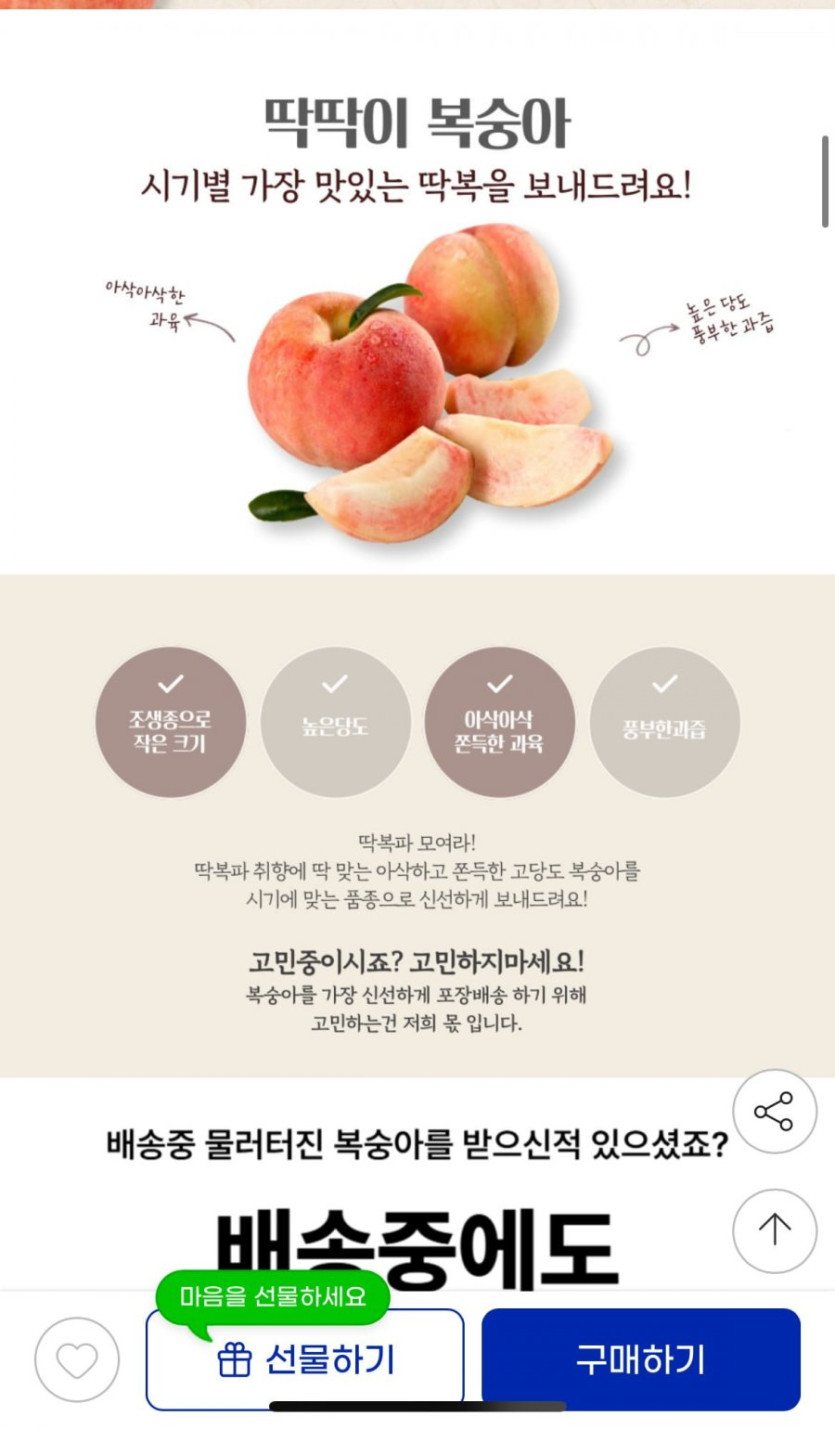The image size is (835, 1429).
Task: Tap 구매하기 to purchase
Action: (x=641, y=1359)
